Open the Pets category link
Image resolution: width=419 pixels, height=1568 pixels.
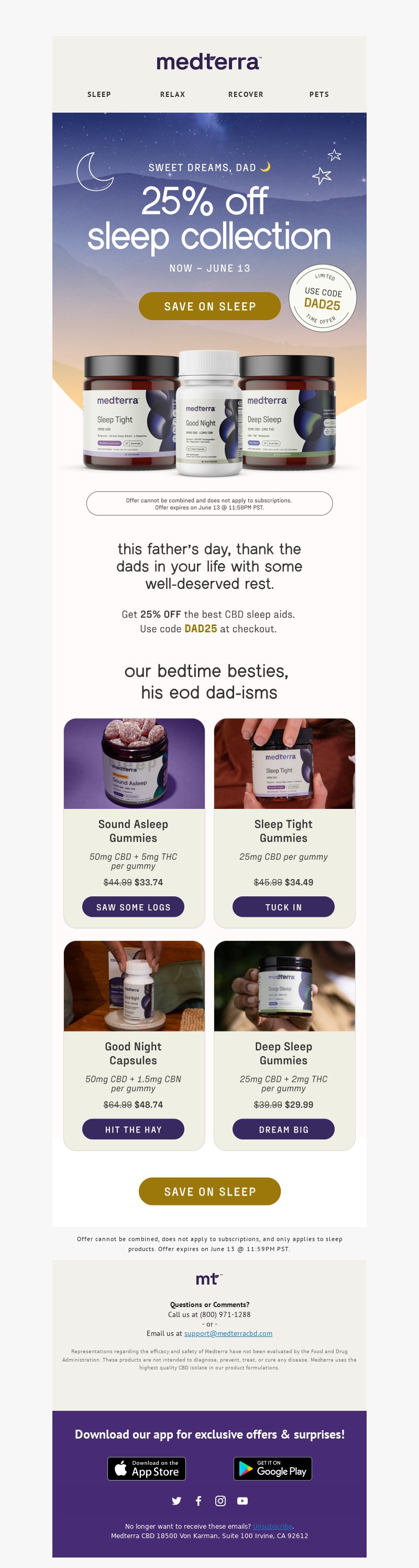pos(319,94)
